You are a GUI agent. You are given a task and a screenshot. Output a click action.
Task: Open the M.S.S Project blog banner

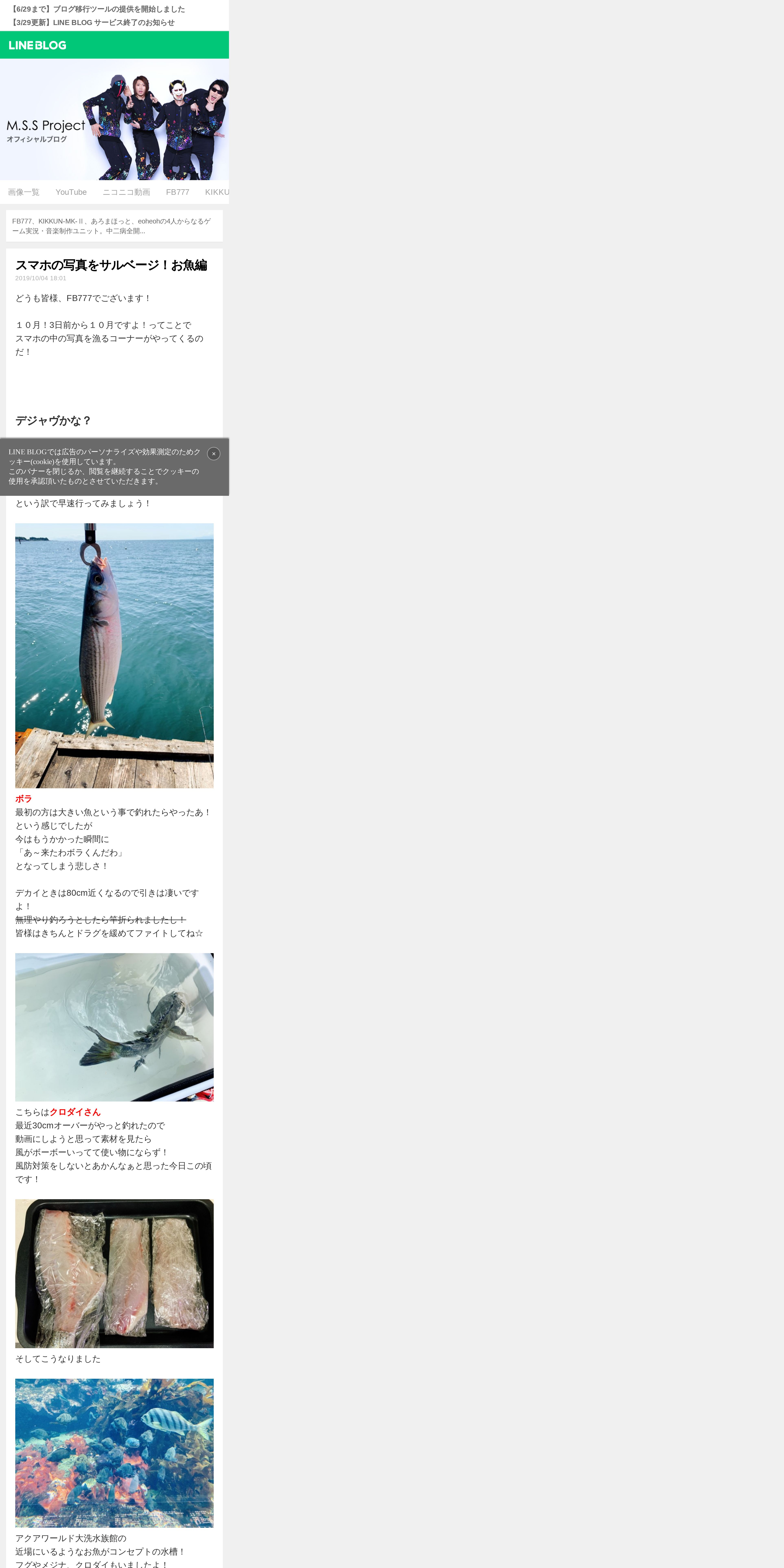(114, 119)
